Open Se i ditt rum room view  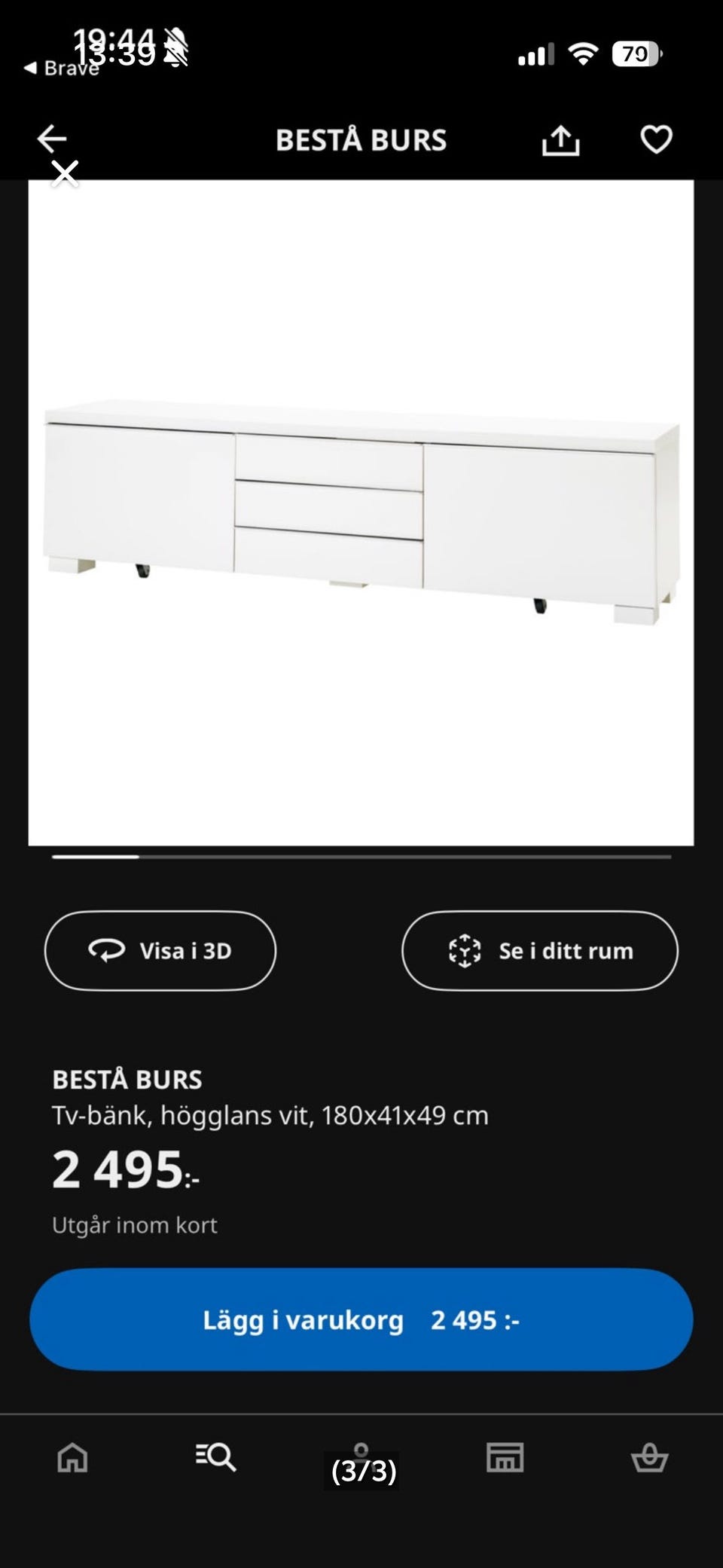coord(539,951)
